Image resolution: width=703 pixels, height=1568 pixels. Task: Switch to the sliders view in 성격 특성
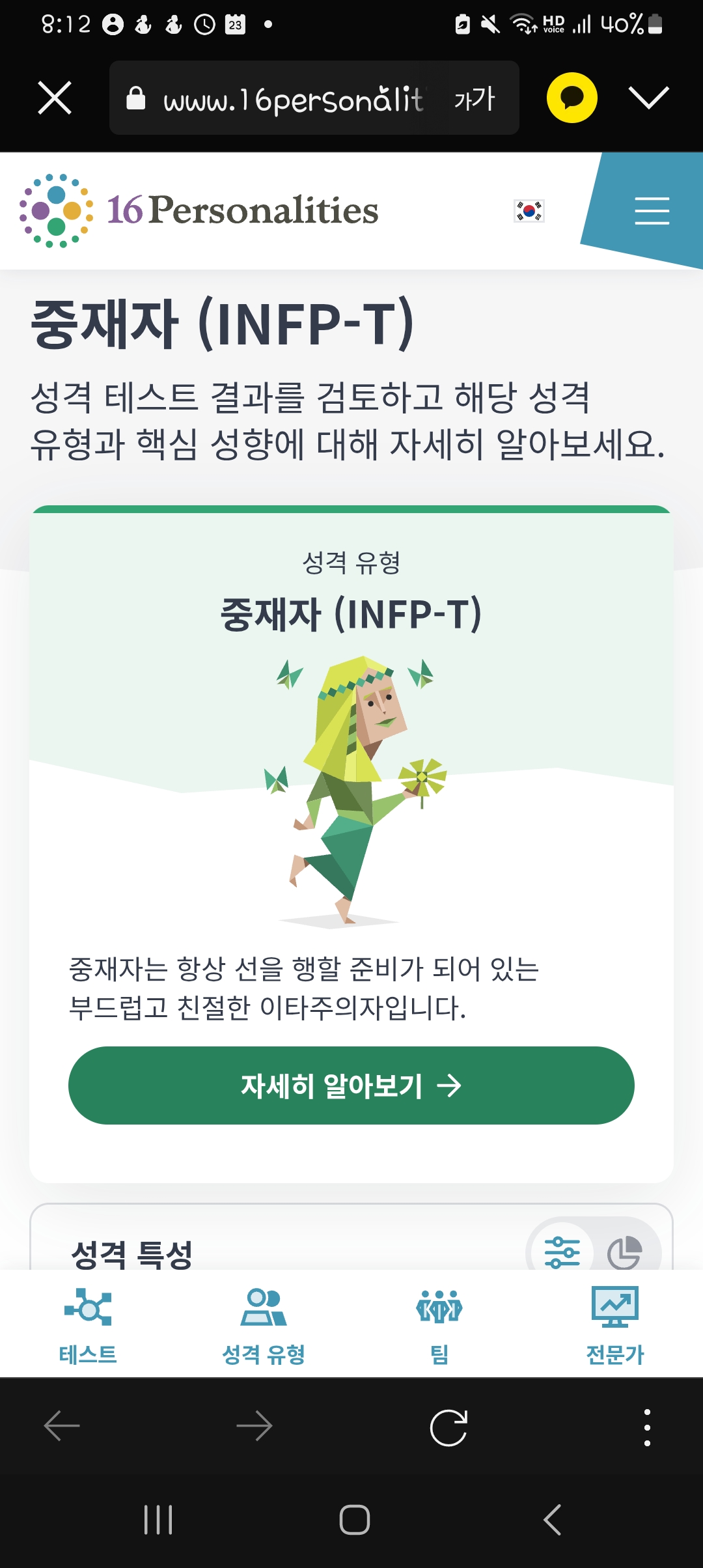click(562, 1251)
